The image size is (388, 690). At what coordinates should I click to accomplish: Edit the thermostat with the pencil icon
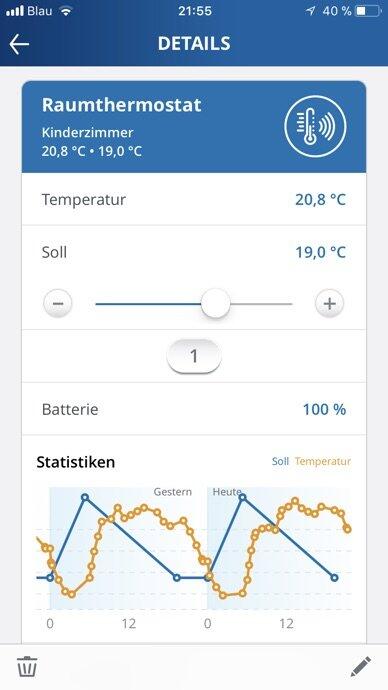tap(361, 666)
